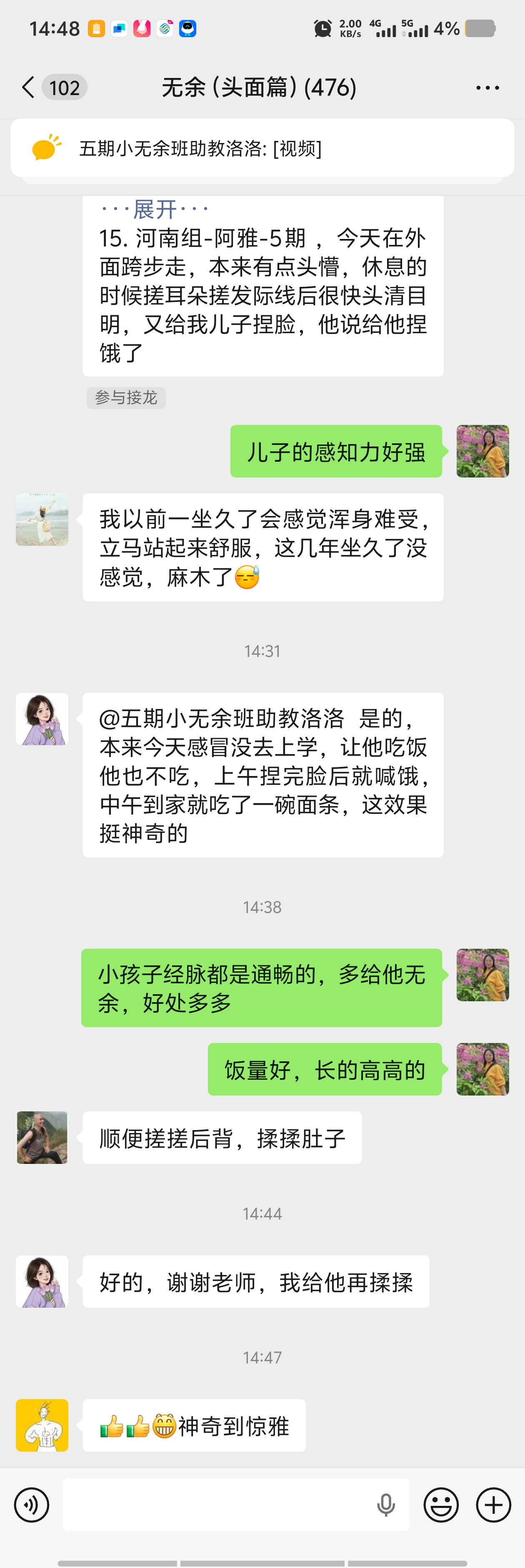
Task: Open the plus attachment menu
Action: click(x=493, y=1505)
